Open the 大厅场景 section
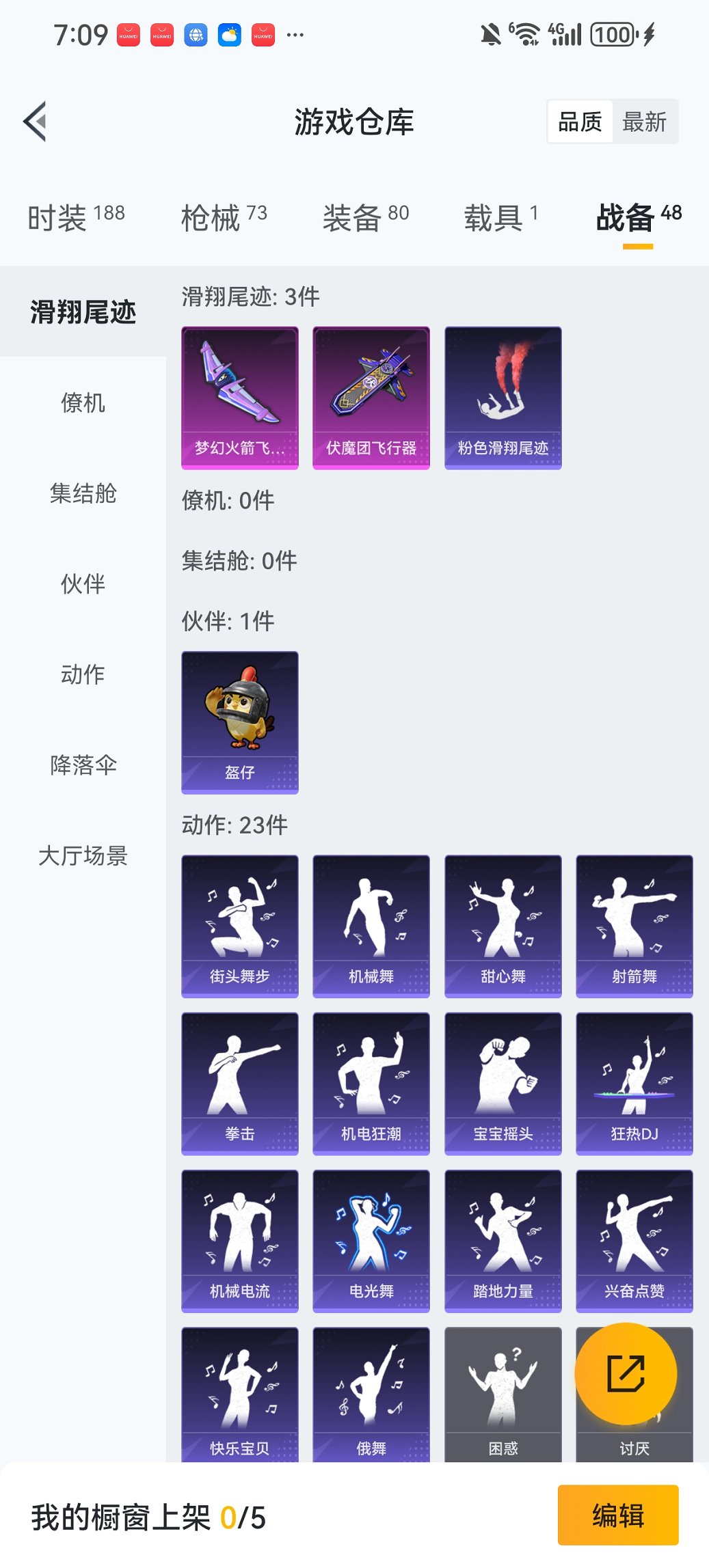The image size is (709, 1568). pyautogui.click(x=83, y=857)
